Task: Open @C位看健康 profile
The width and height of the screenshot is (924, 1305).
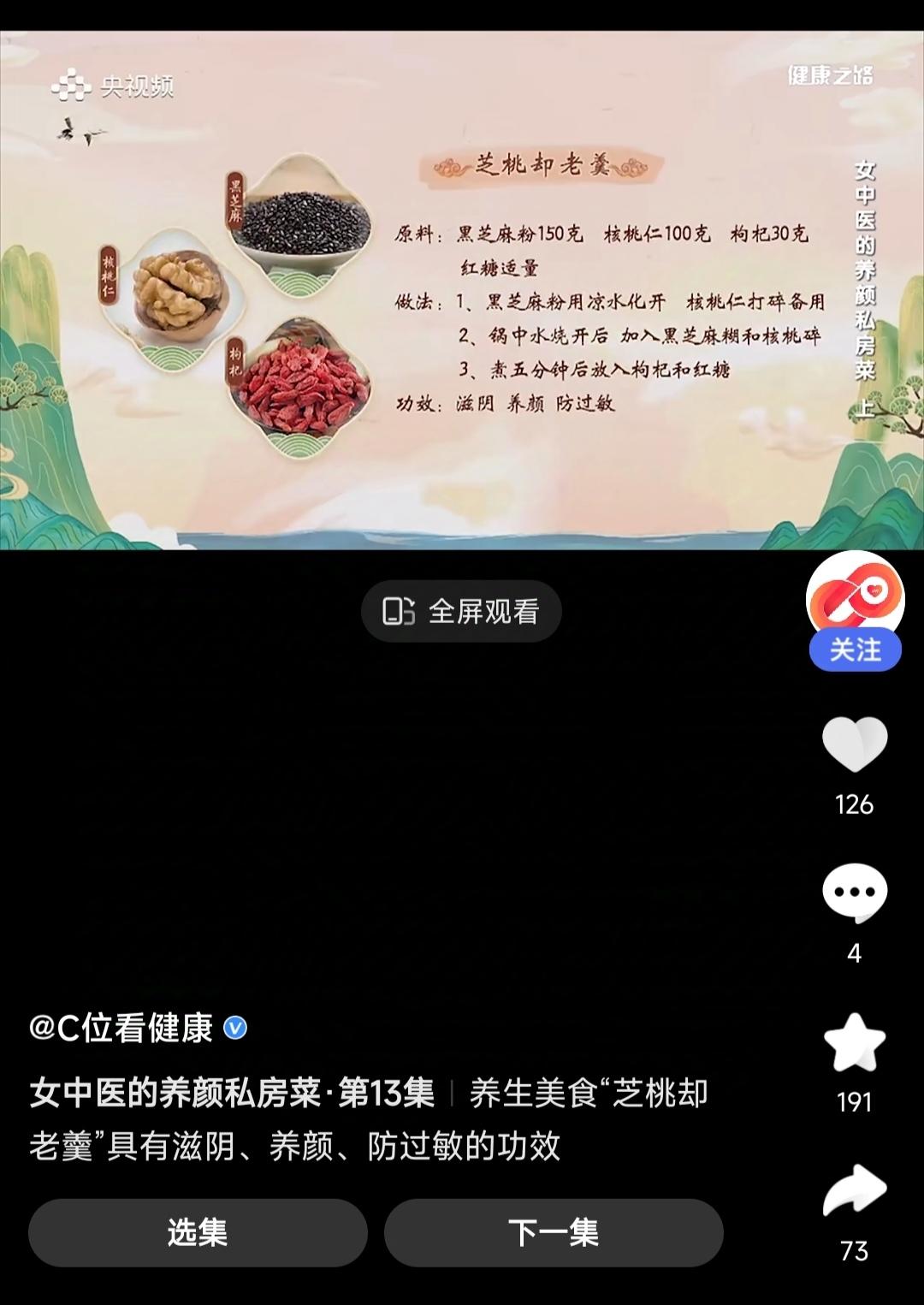Action: coord(121,1027)
